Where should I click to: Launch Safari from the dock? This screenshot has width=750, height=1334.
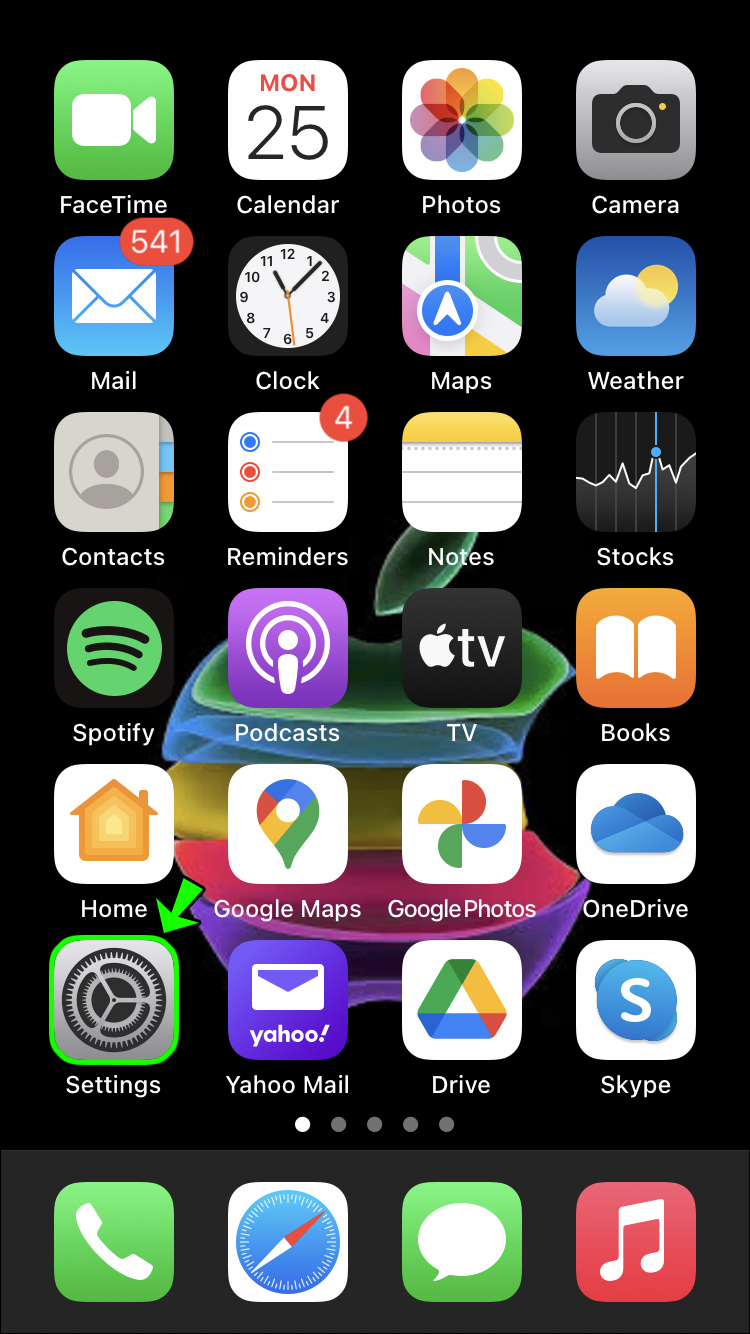click(288, 1242)
